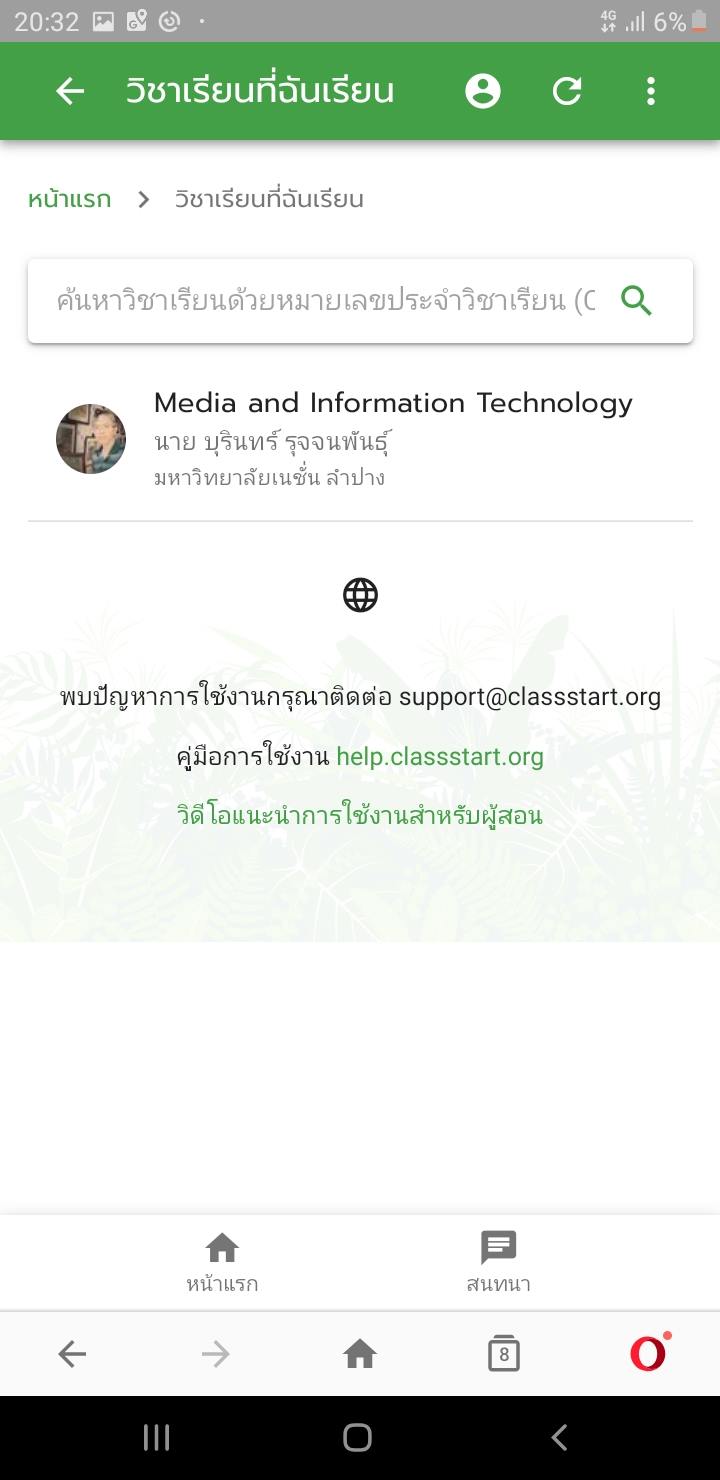Go to the browser home page
Image resolution: width=720 pixels, height=1480 pixels.
[360, 1354]
